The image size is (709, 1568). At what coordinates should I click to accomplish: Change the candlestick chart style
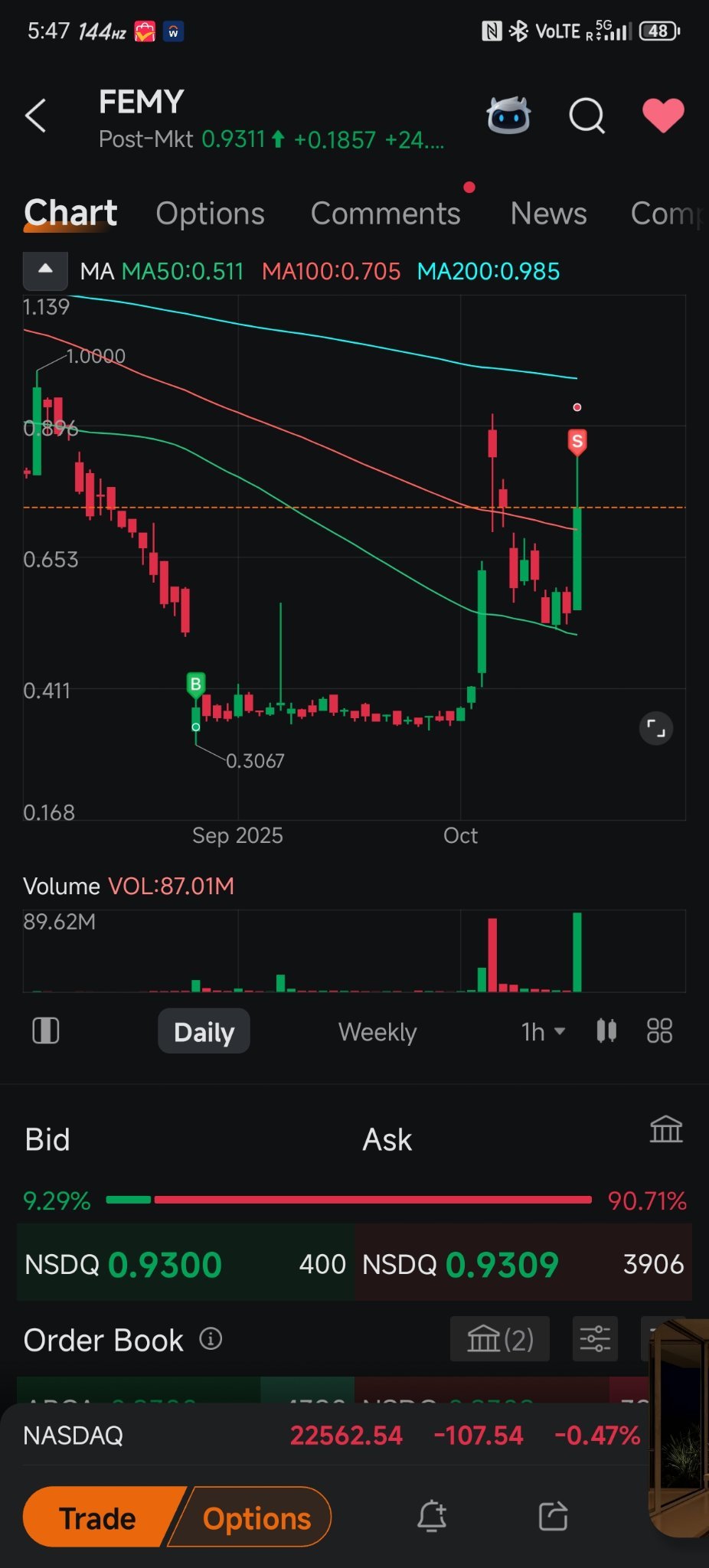tap(606, 1031)
